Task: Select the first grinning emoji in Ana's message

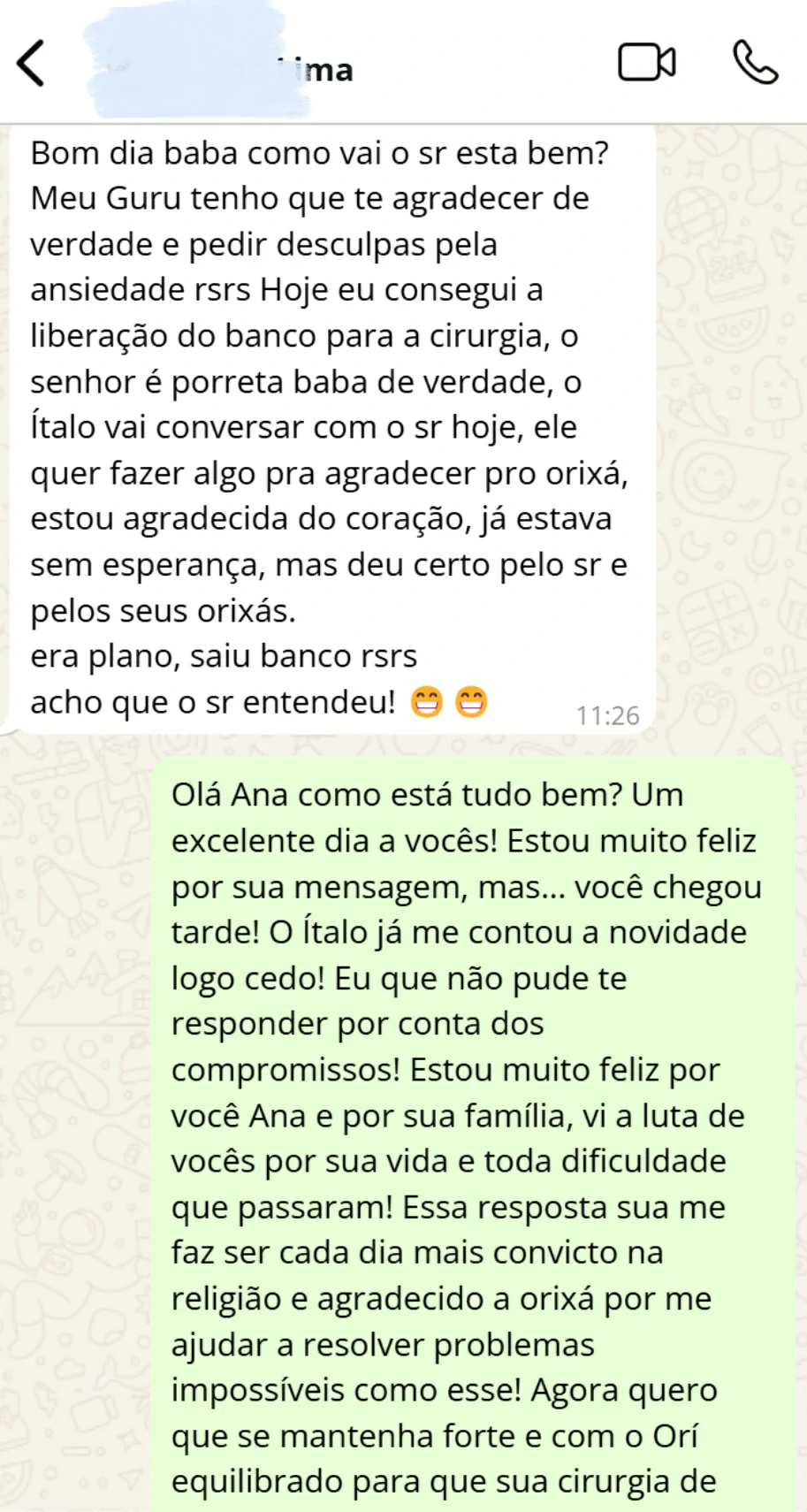Action: click(427, 701)
